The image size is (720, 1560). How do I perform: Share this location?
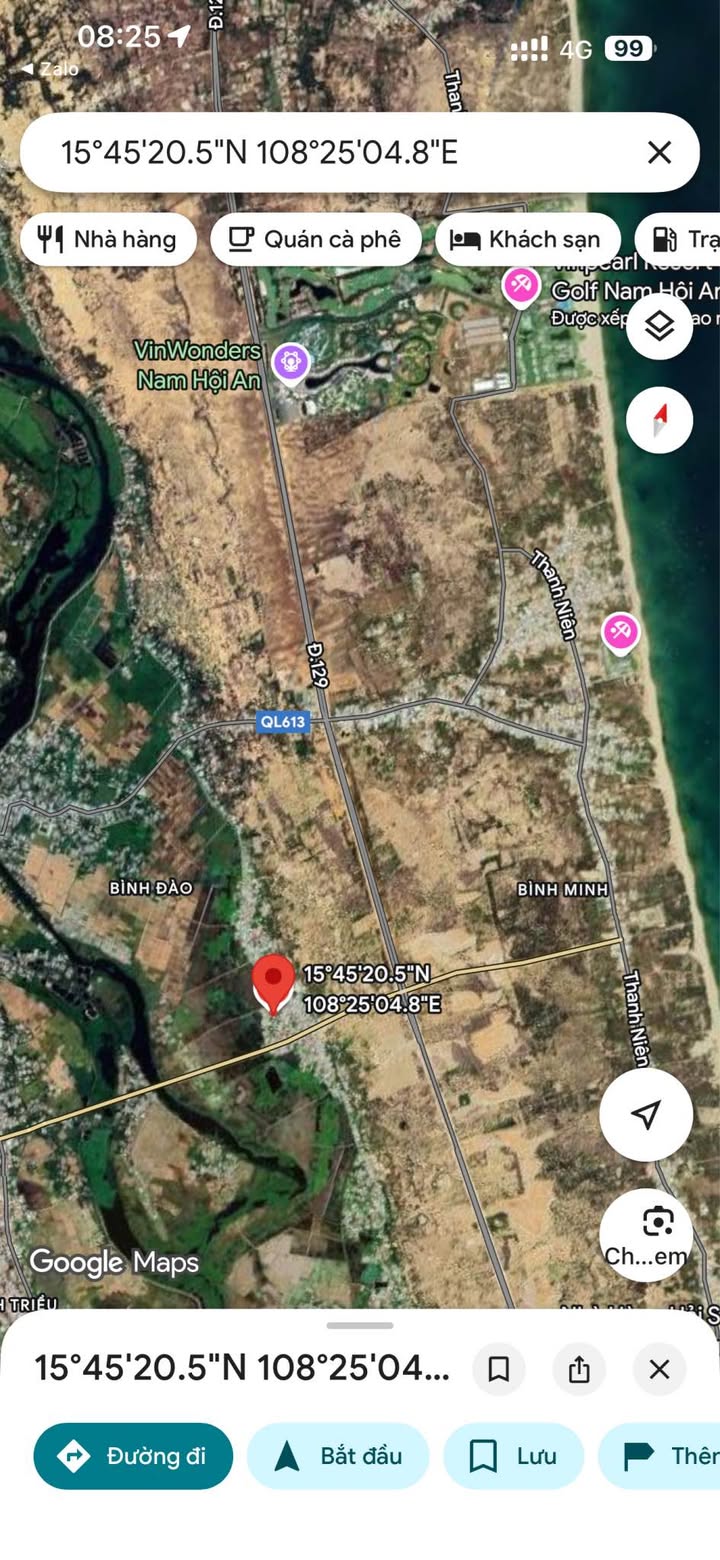pyautogui.click(x=579, y=1369)
